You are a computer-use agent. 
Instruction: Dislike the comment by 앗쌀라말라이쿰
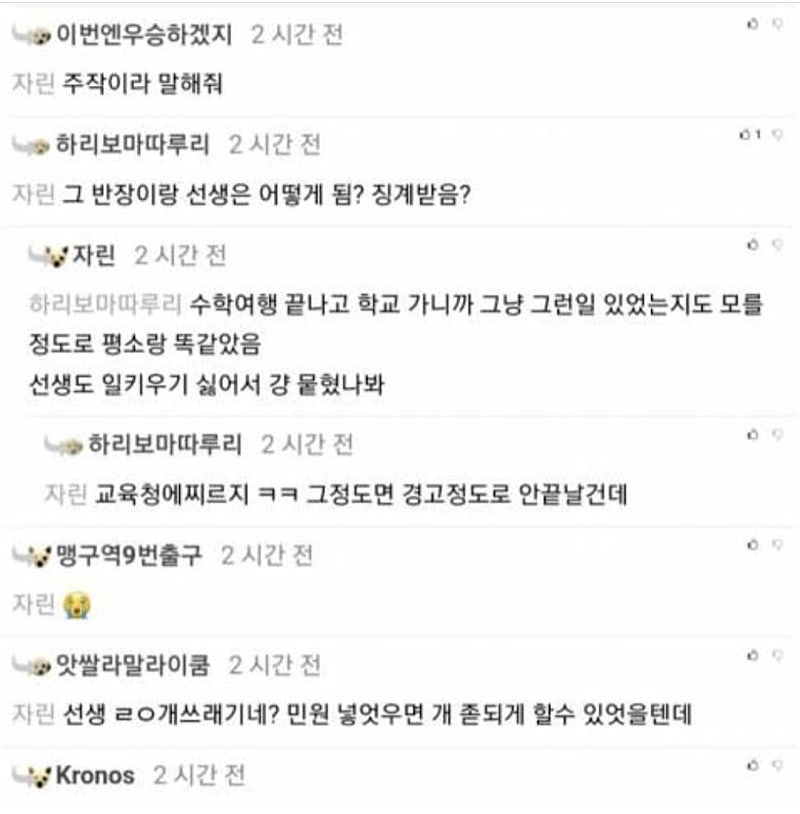pos(777,656)
